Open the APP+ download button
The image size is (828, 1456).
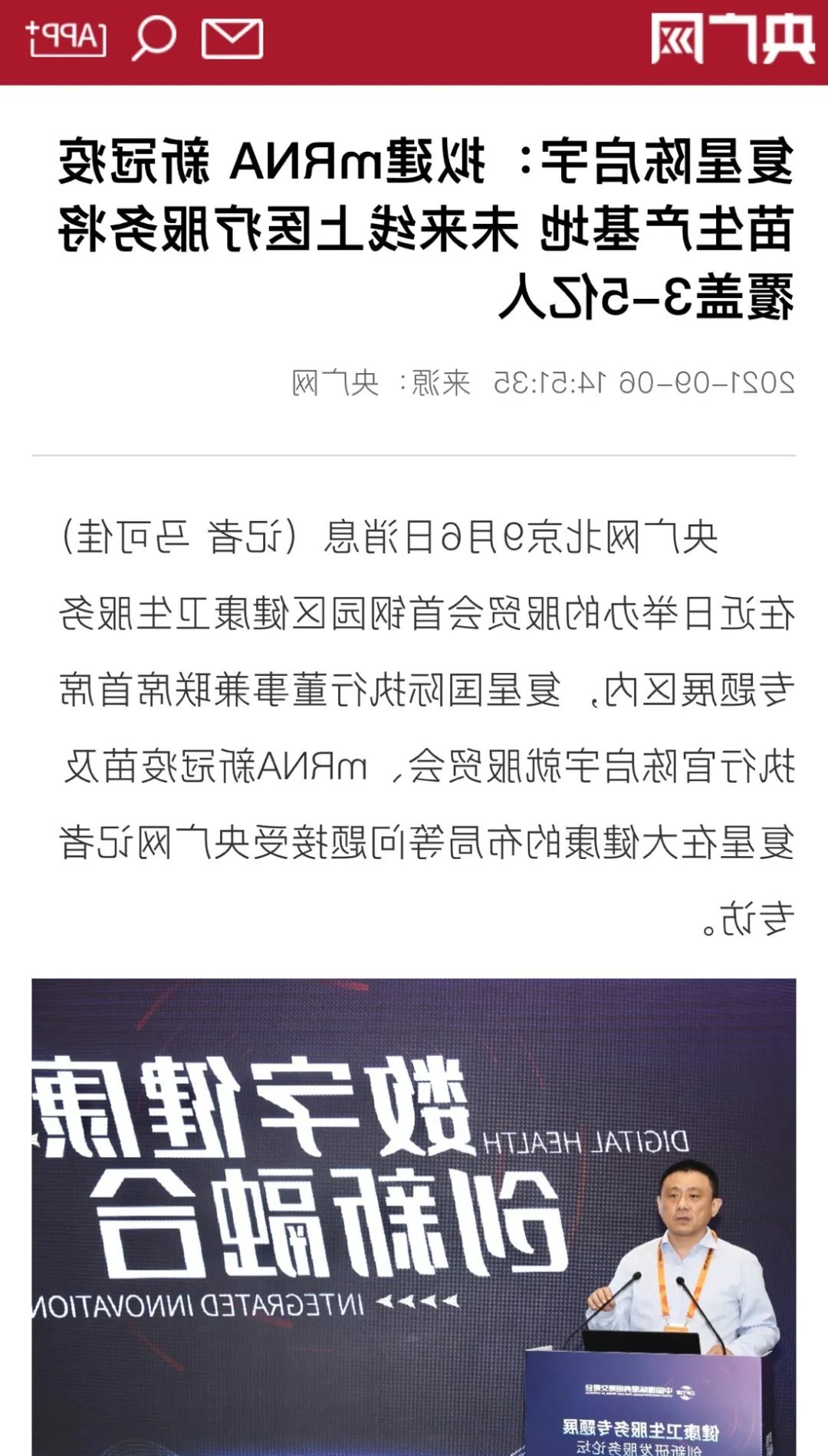point(67,38)
